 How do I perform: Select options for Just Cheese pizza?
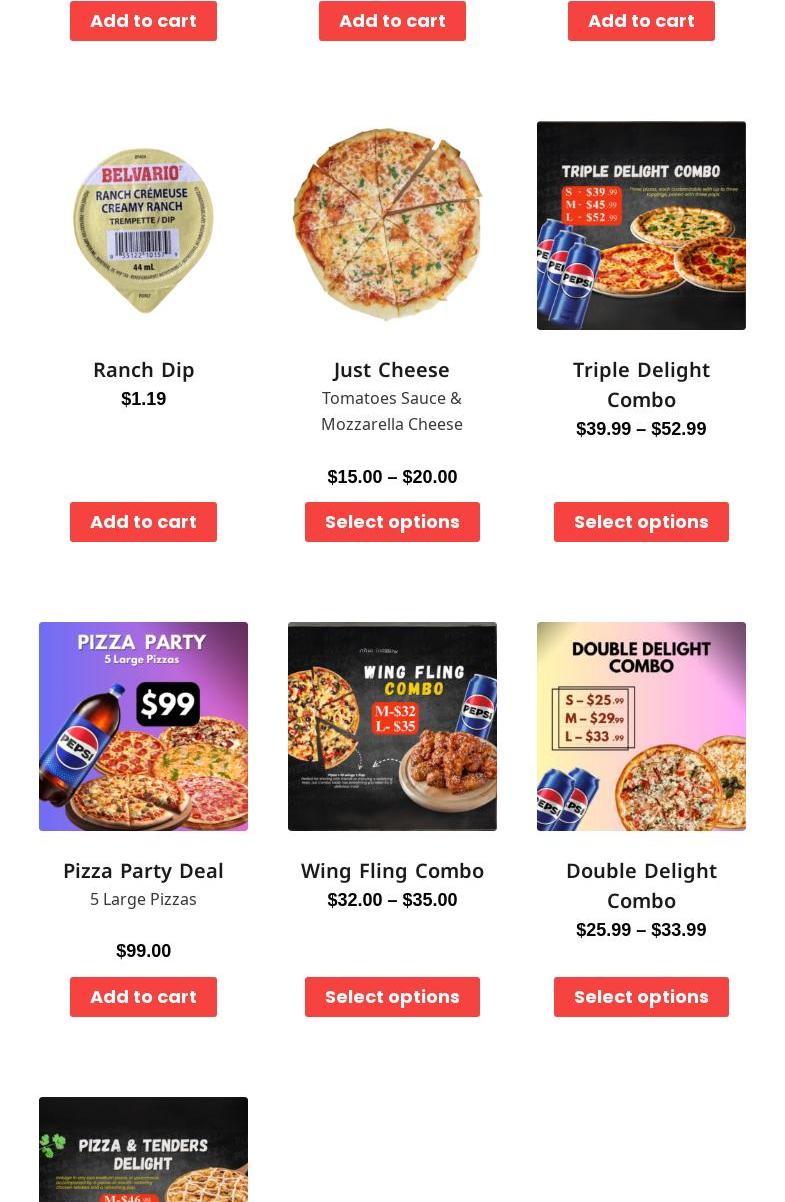[x=392, y=522]
